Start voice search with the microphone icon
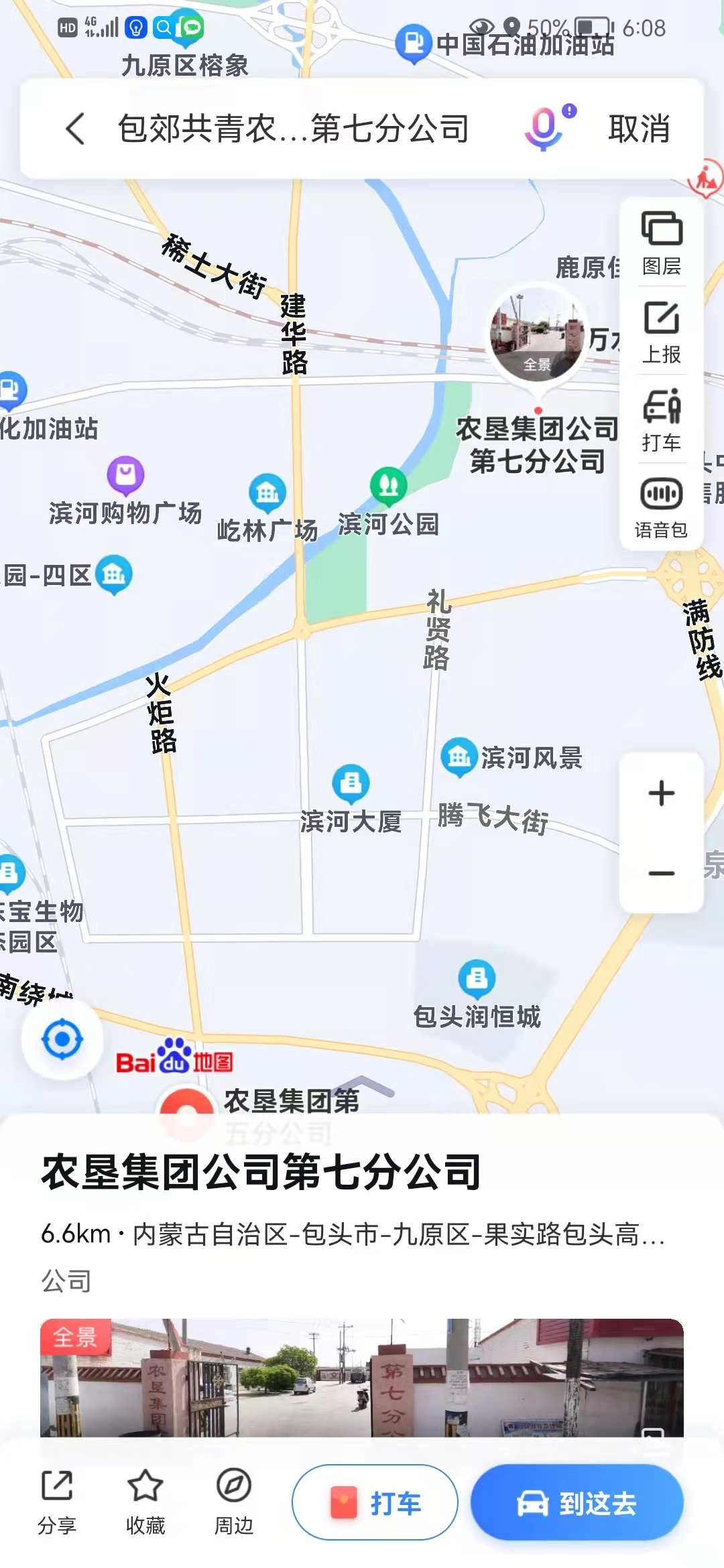 coord(544,127)
